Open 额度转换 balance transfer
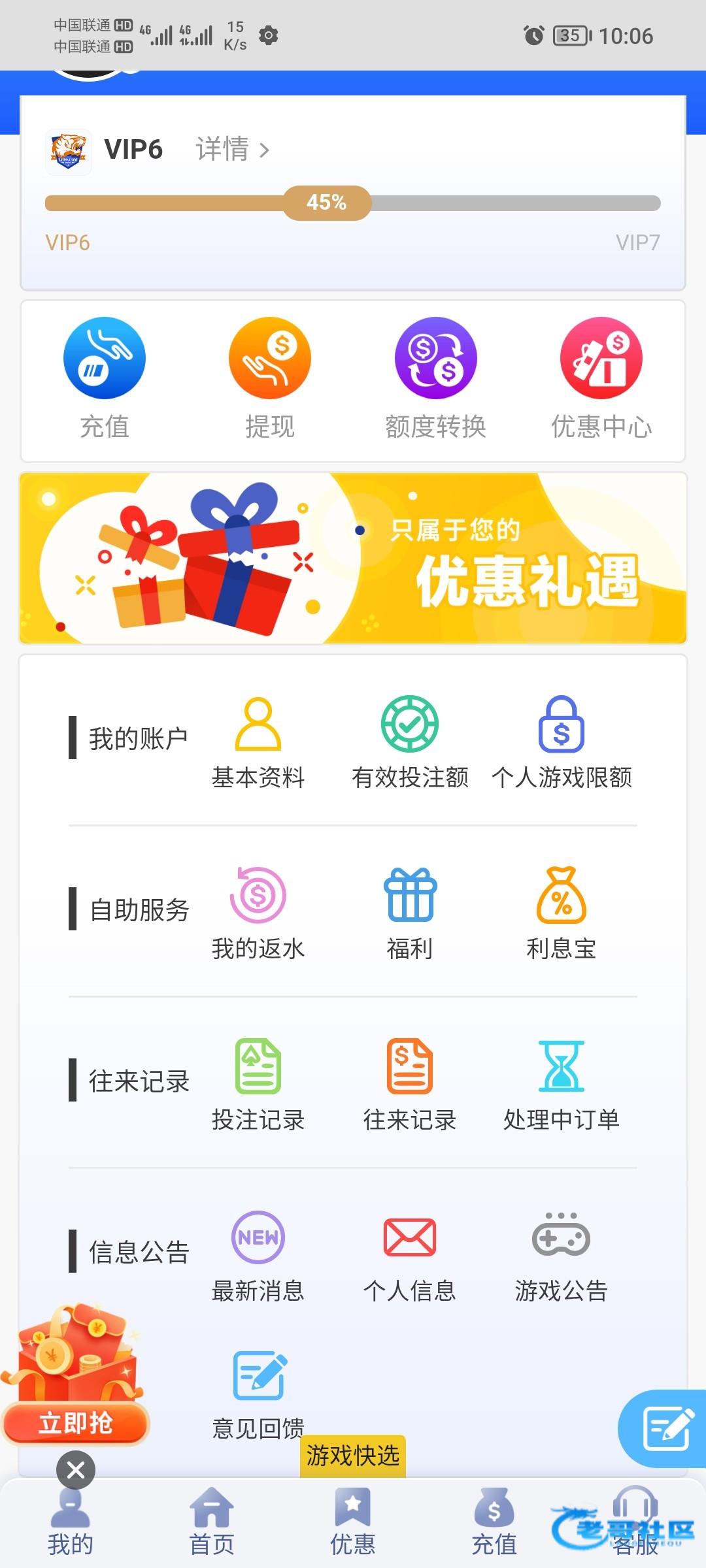 pos(435,377)
